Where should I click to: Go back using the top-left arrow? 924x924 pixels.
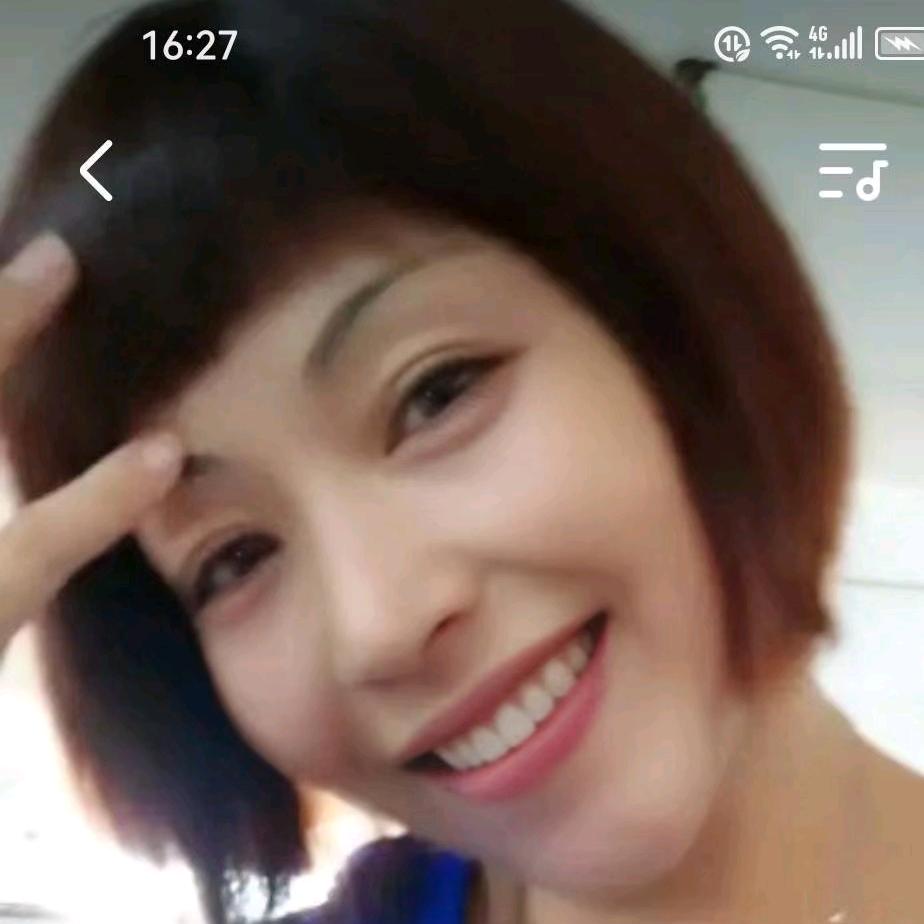pos(97,171)
